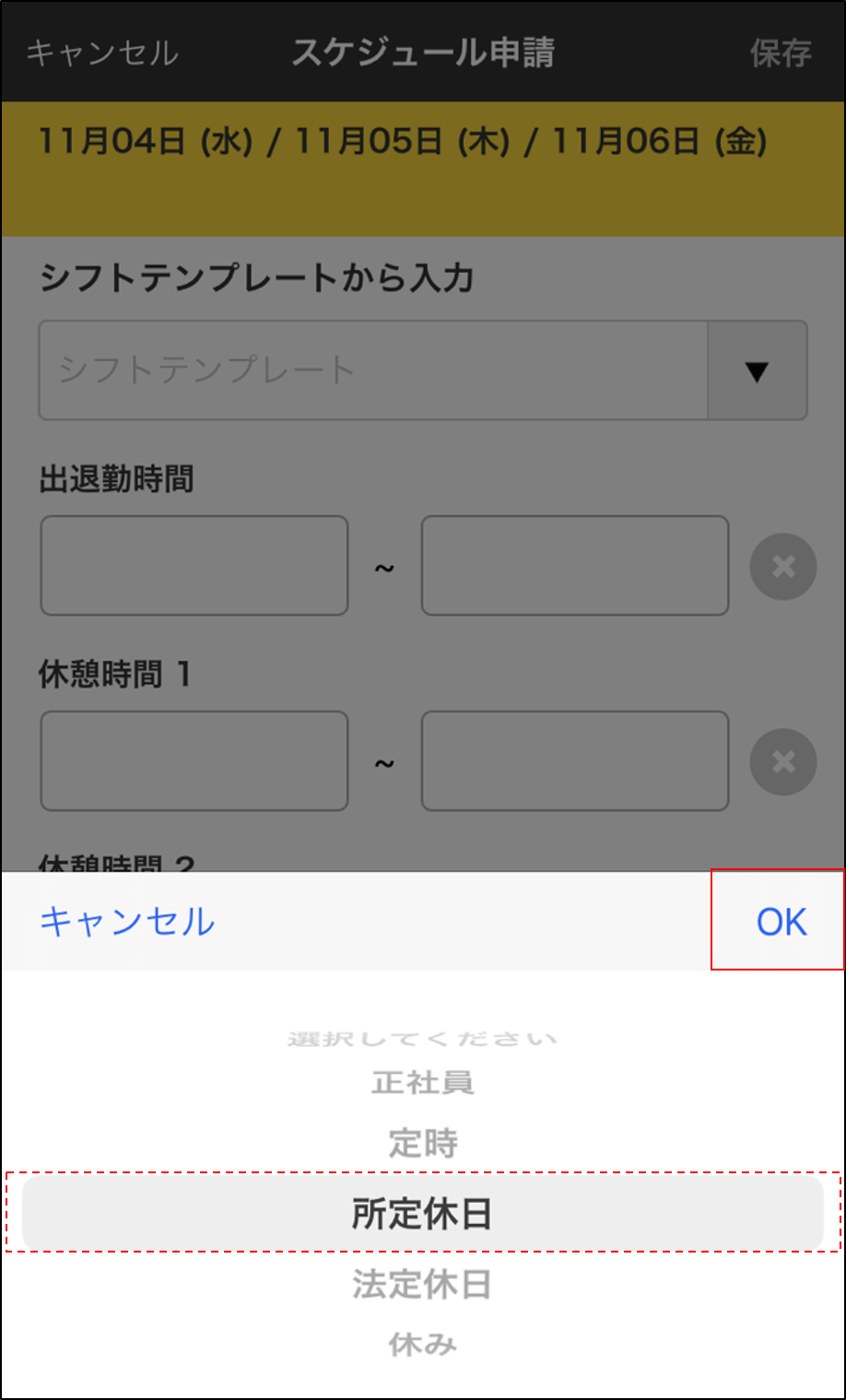Select 休み option in the picker
The height and width of the screenshot is (1400, 846).
pyautogui.click(x=422, y=1344)
